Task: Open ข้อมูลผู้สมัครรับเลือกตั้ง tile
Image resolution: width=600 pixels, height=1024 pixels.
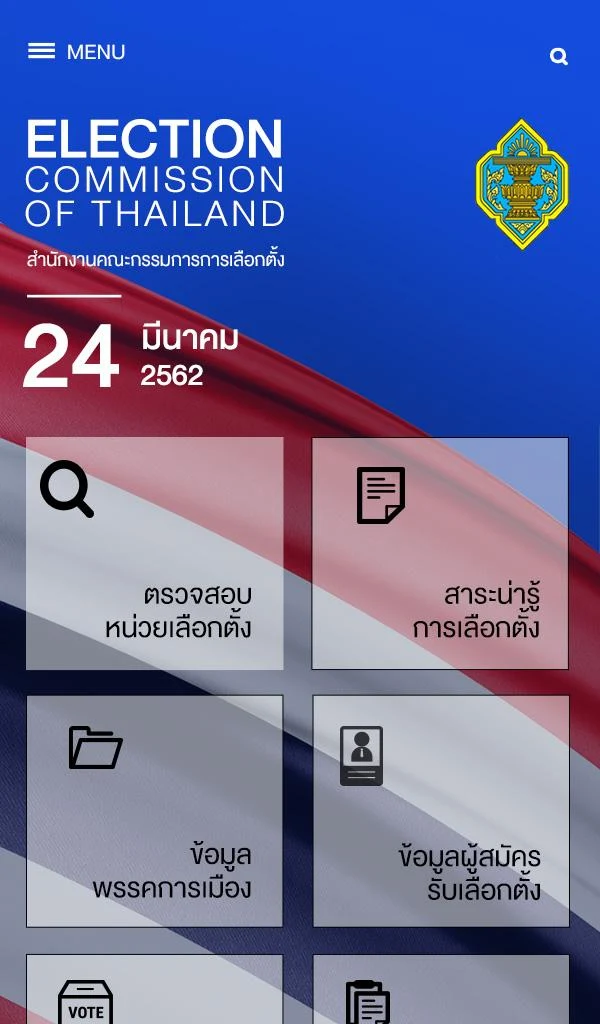Action: pyautogui.click(x=441, y=810)
